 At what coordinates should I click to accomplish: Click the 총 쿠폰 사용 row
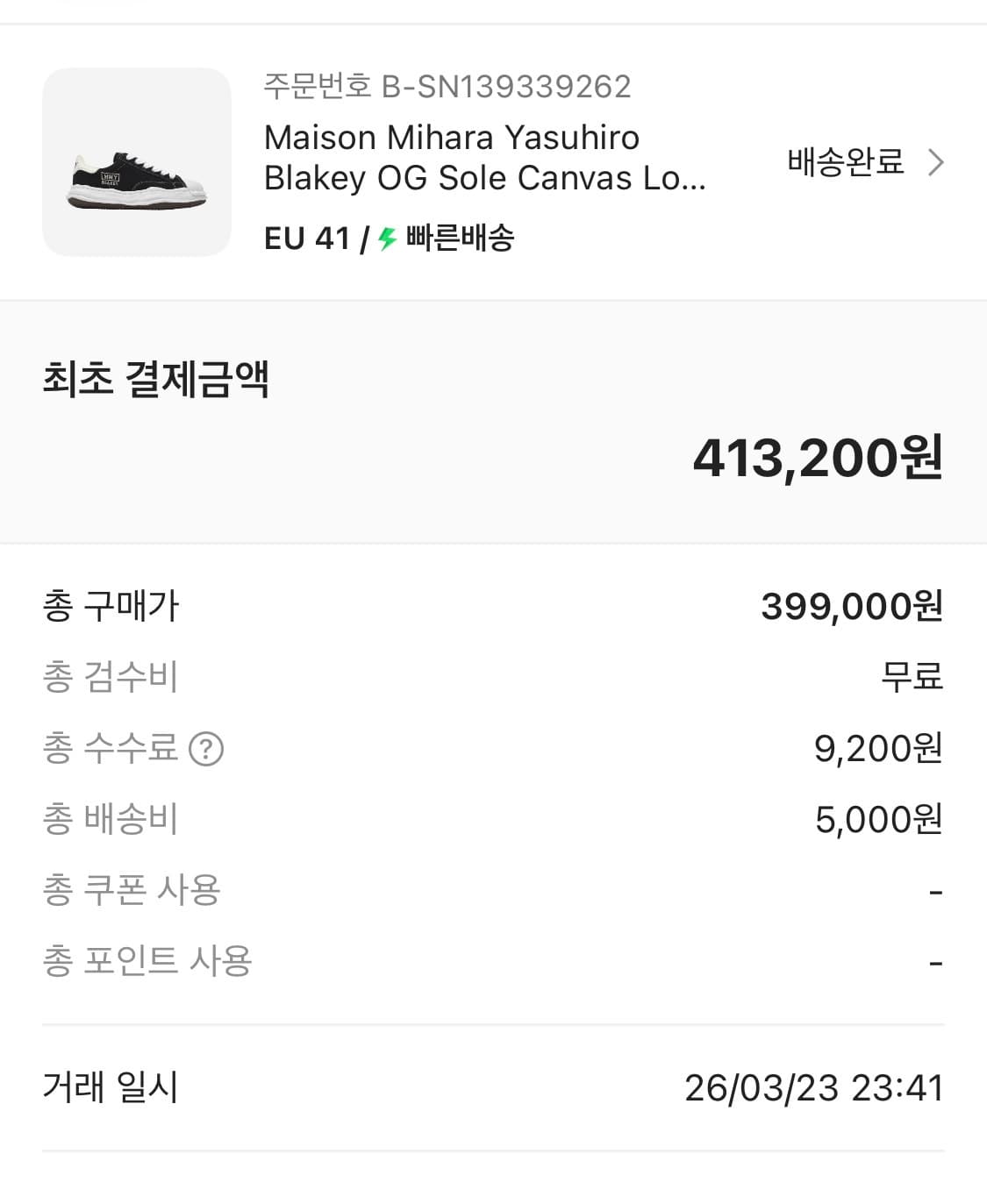coord(130,891)
